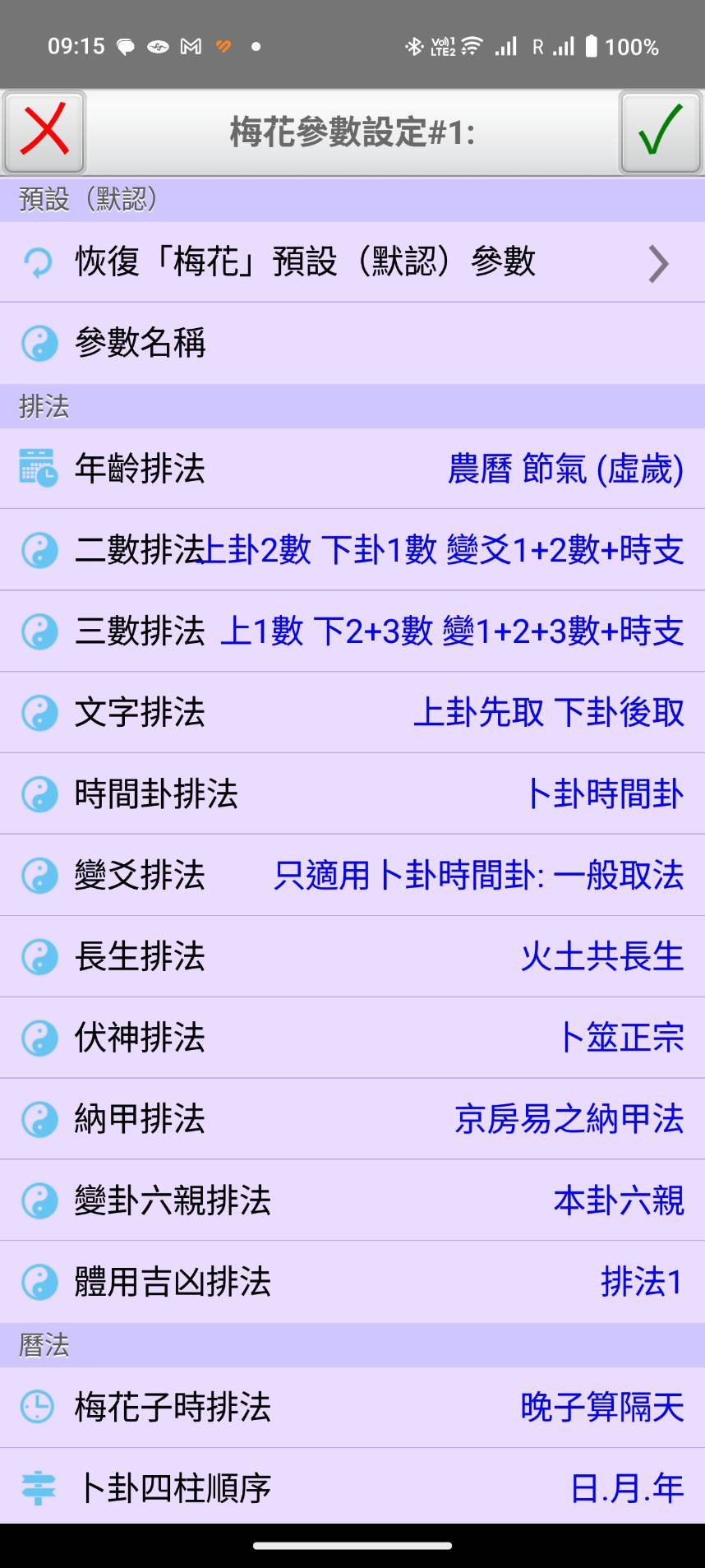Open the 年齡排法 setting

click(x=352, y=469)
